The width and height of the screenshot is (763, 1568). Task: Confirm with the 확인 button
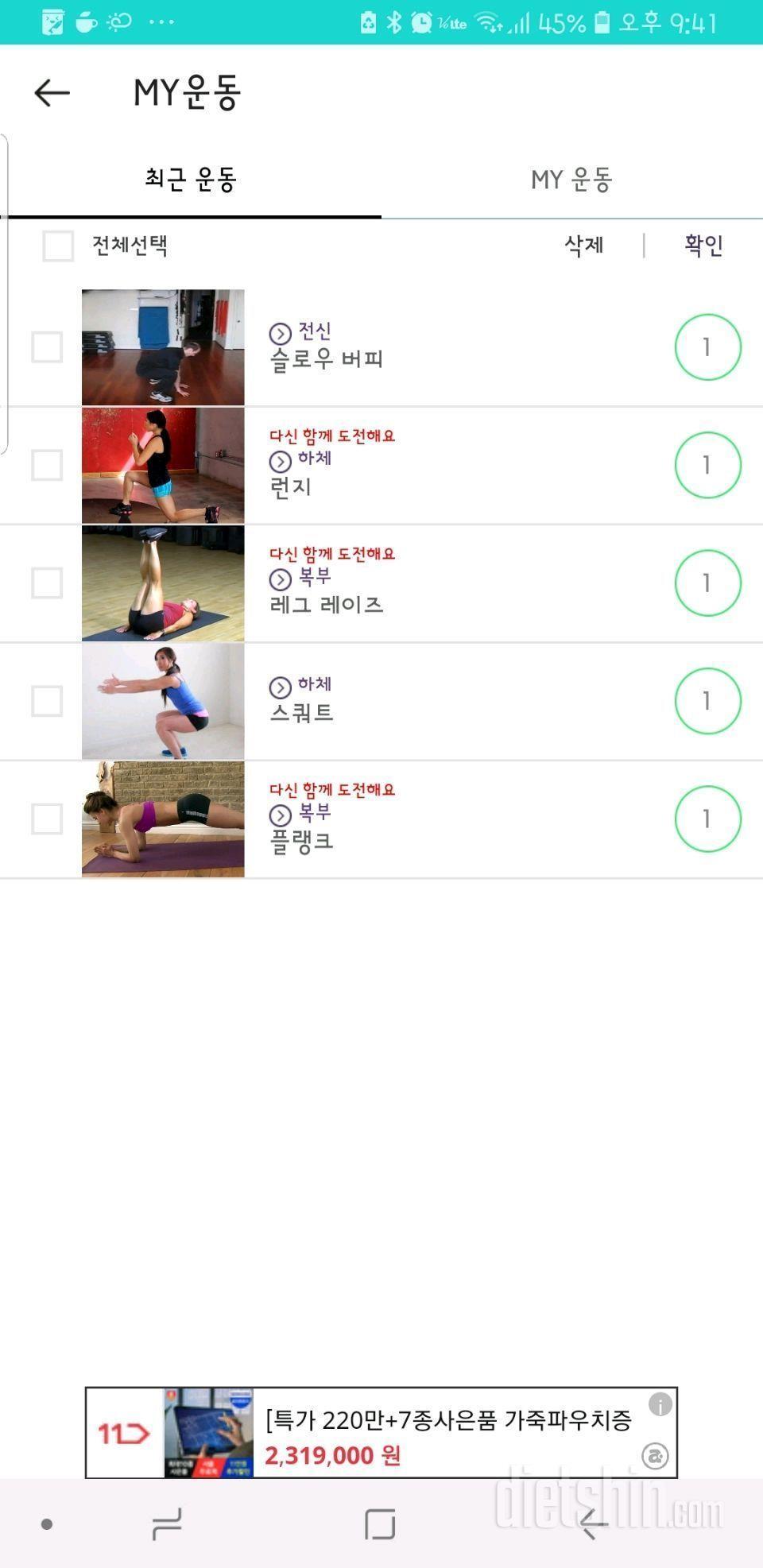click(x=703, y=246)
